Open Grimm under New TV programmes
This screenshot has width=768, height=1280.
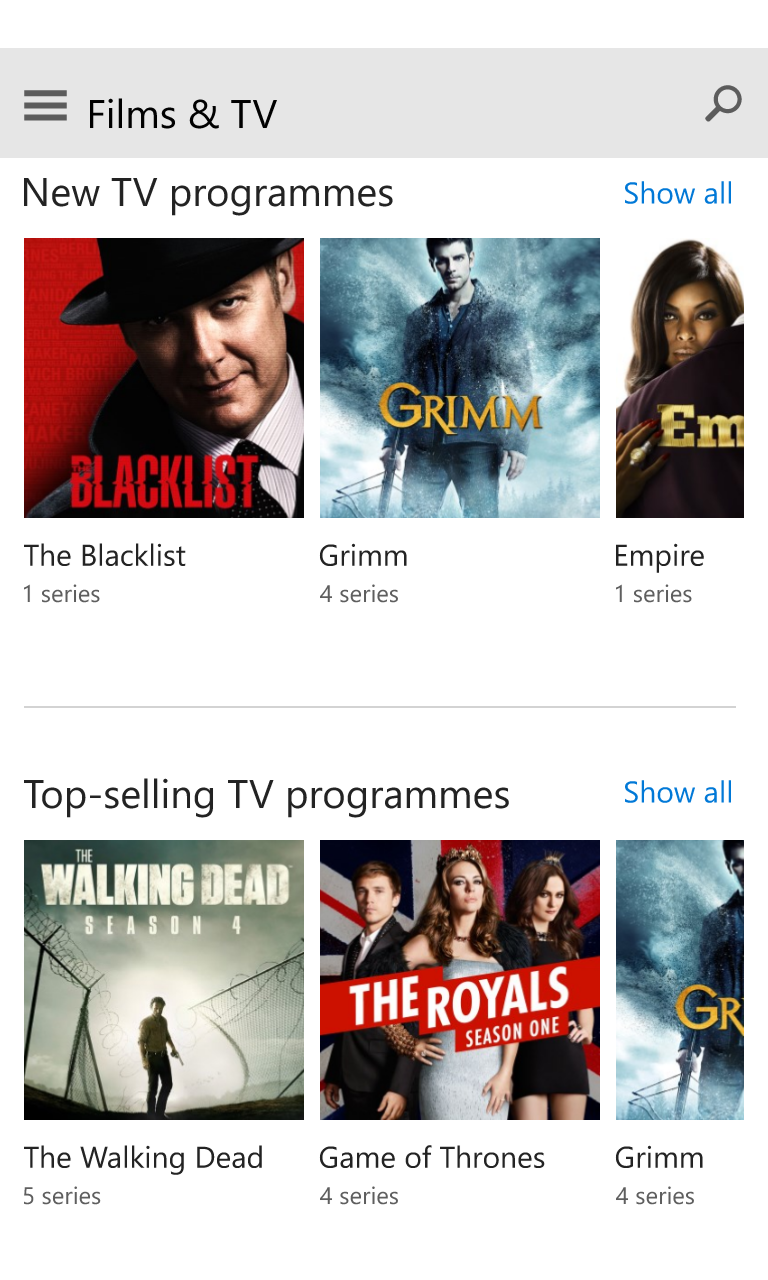[x=460, y=378]
